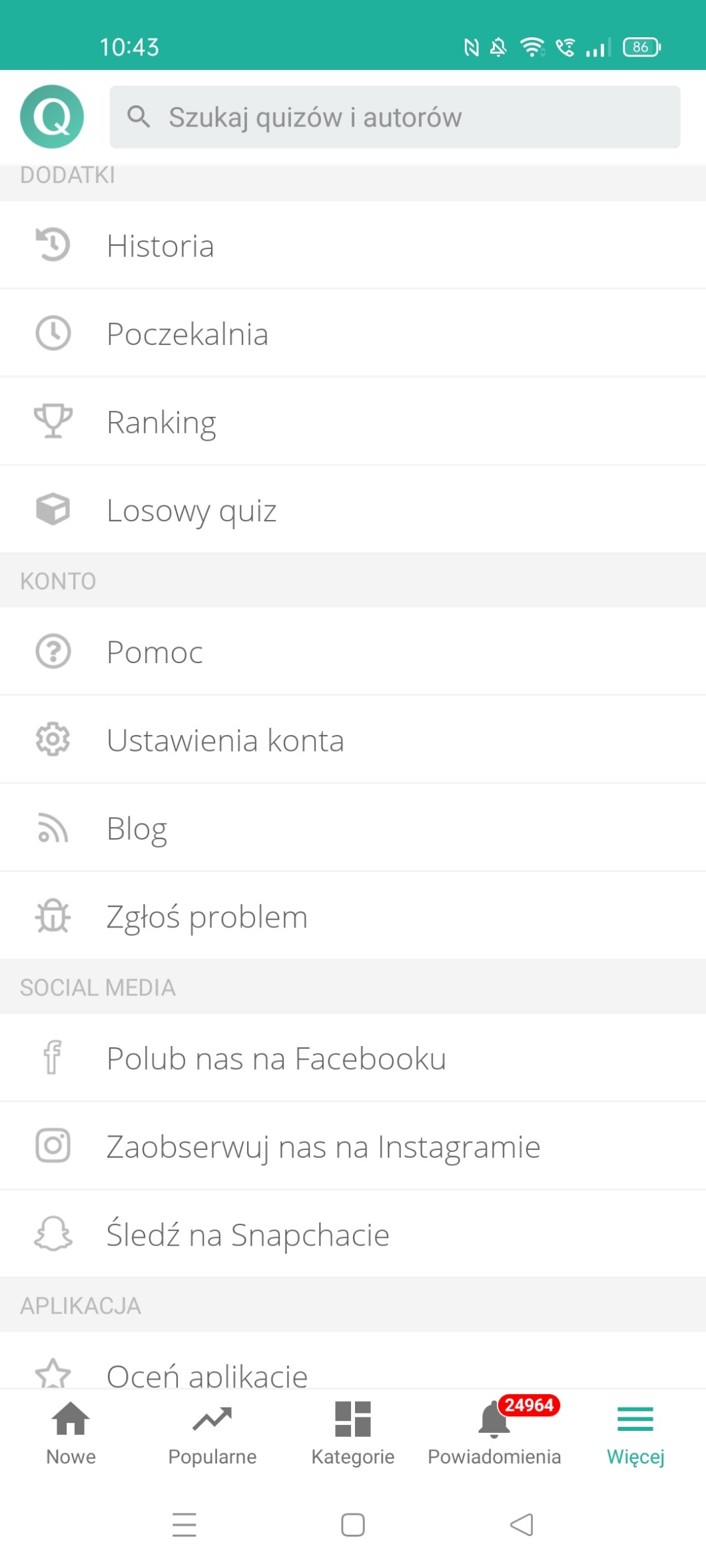The height and width of the screenshot is (1568, 706).
Task: Select Zgłoś problem
Action: 353,917
